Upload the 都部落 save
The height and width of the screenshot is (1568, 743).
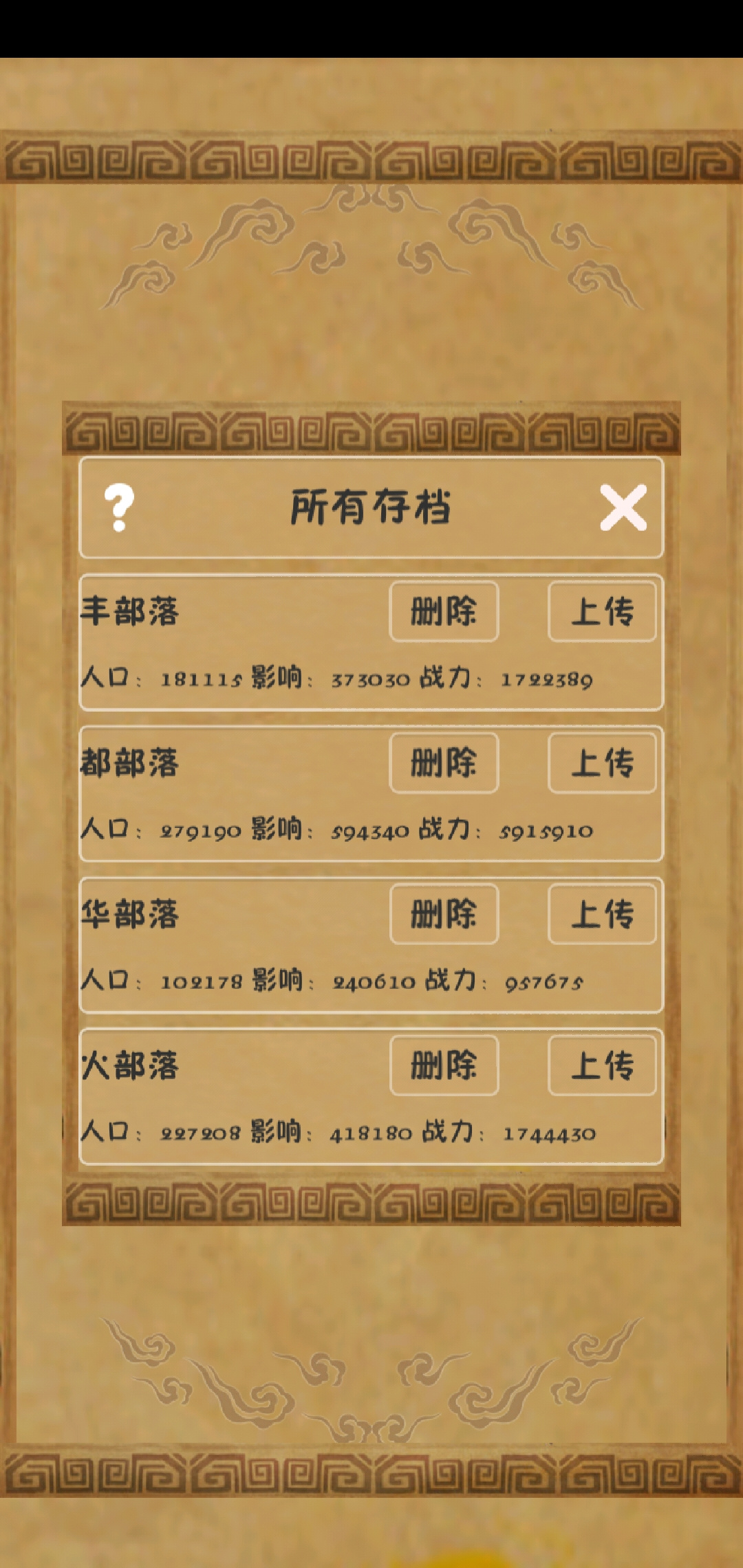tap(602, 763)
